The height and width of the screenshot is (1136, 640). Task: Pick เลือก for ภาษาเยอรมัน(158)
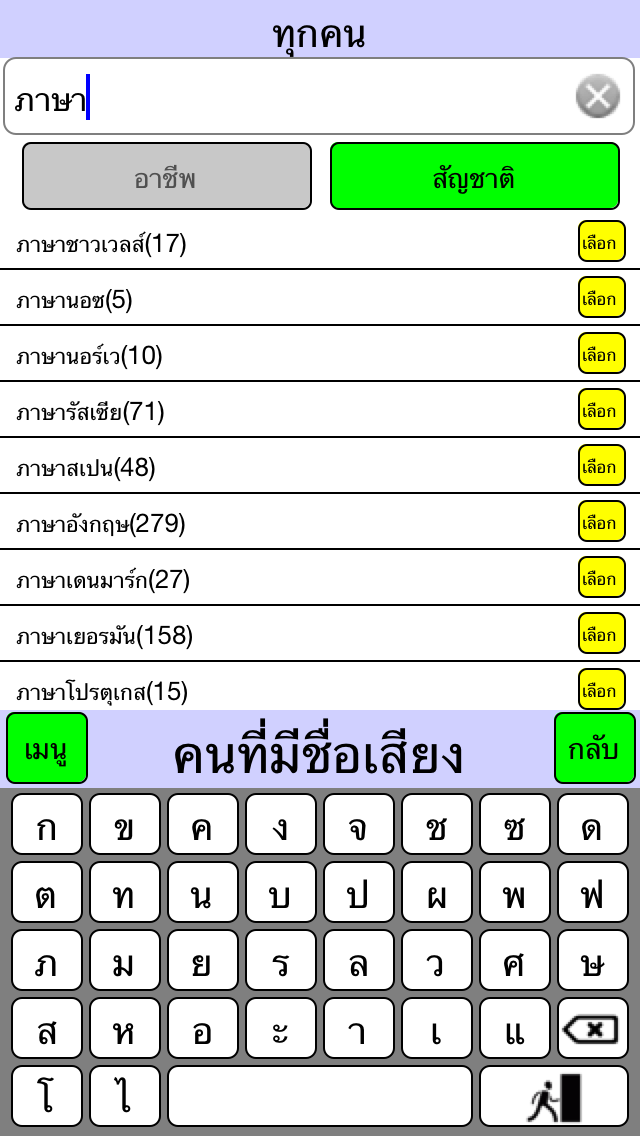click(602, 633)
